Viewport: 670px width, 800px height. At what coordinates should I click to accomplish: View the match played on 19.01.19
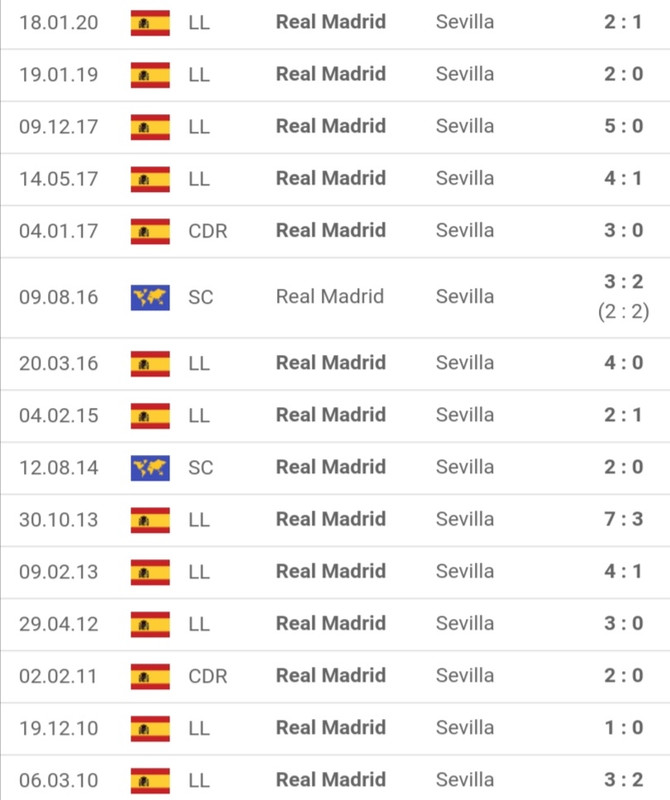tap(335, 74)
